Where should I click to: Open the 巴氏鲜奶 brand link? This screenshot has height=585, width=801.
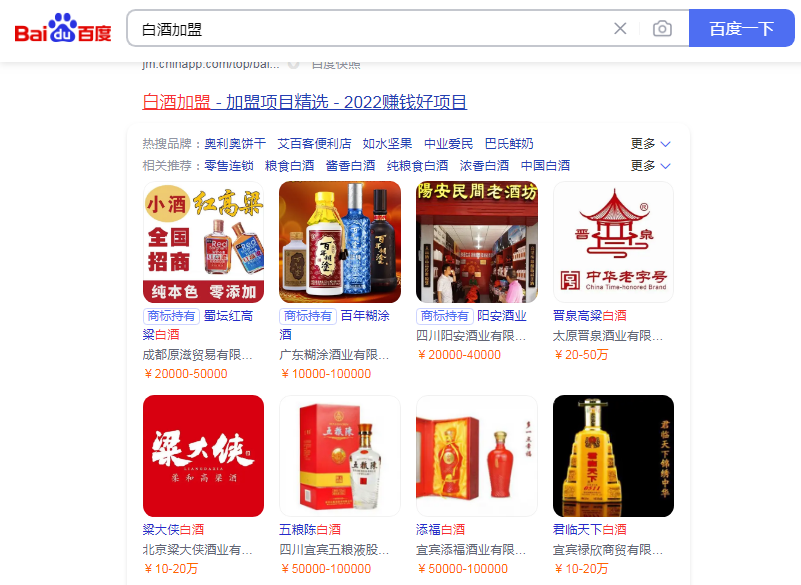pyautogui.click(x=509, y=144)
